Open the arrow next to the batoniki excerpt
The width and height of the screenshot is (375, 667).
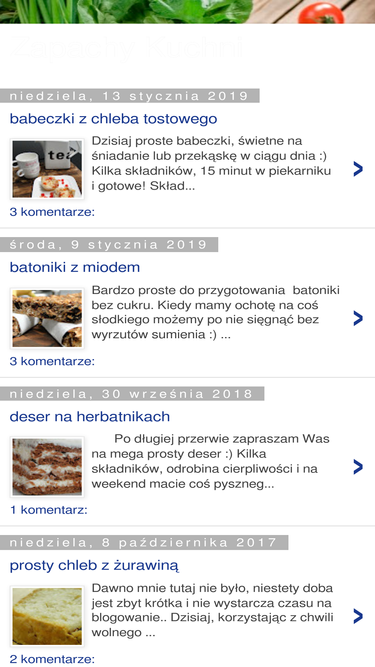(358, 318)
